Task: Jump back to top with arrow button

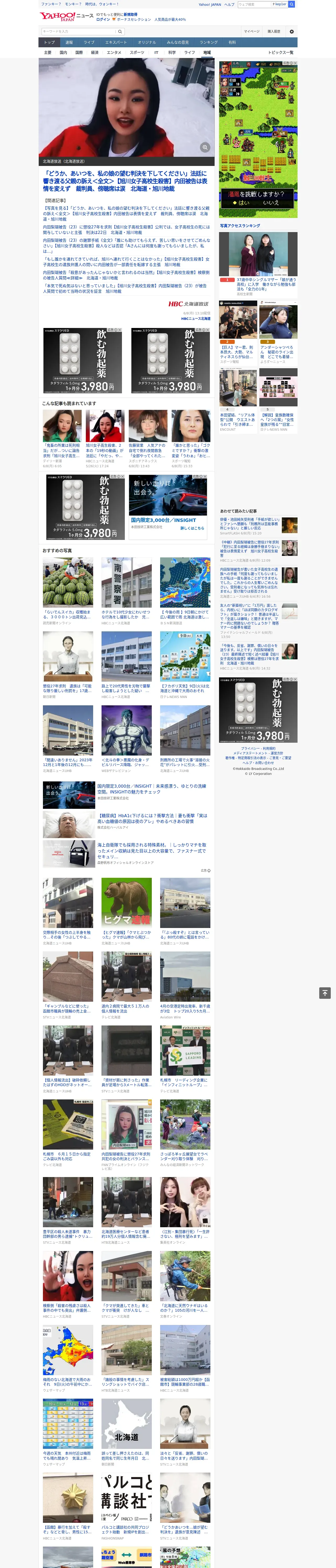Action: (x=325, y=993)
